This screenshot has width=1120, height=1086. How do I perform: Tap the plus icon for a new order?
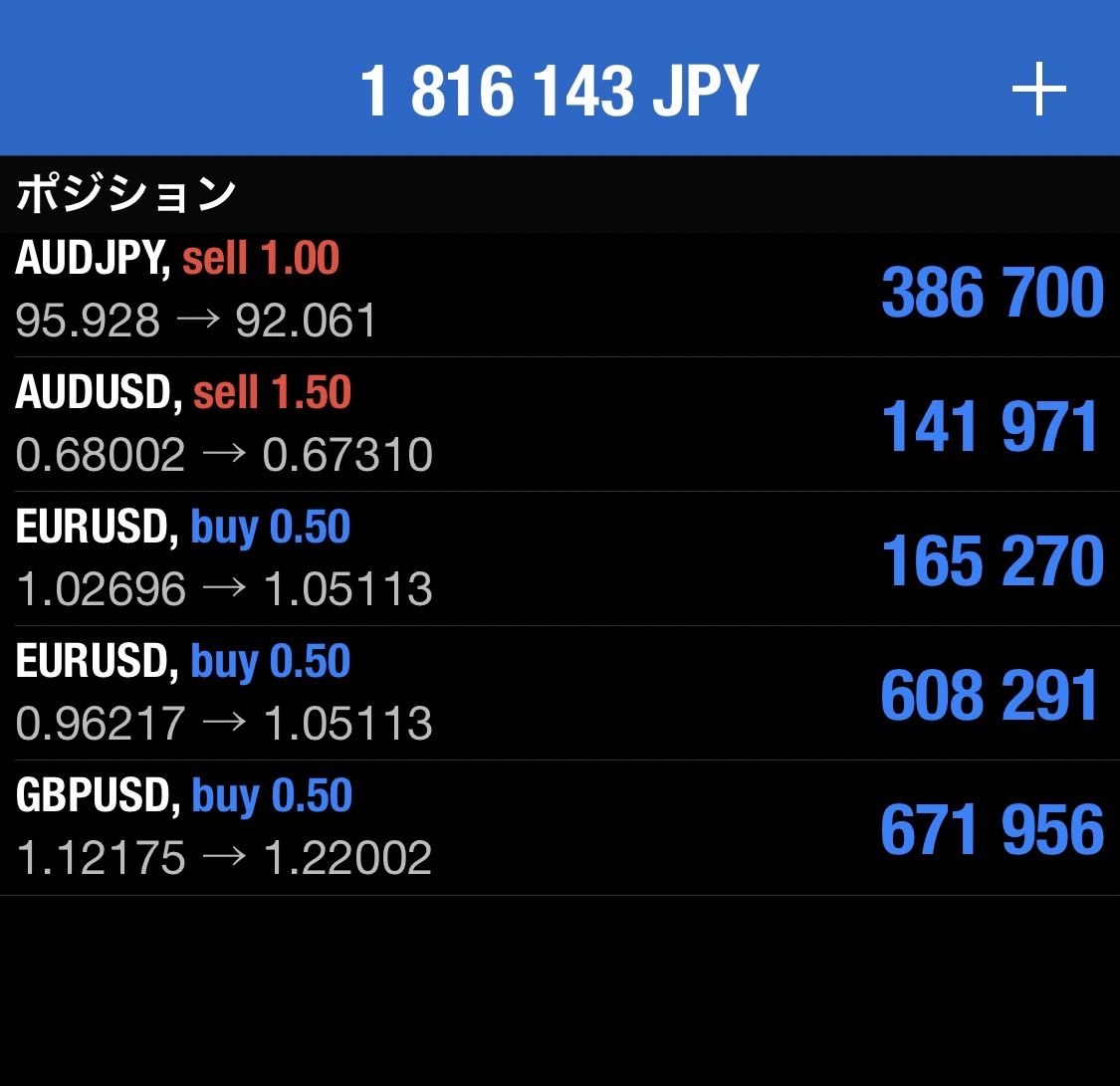click(1038, 90)
